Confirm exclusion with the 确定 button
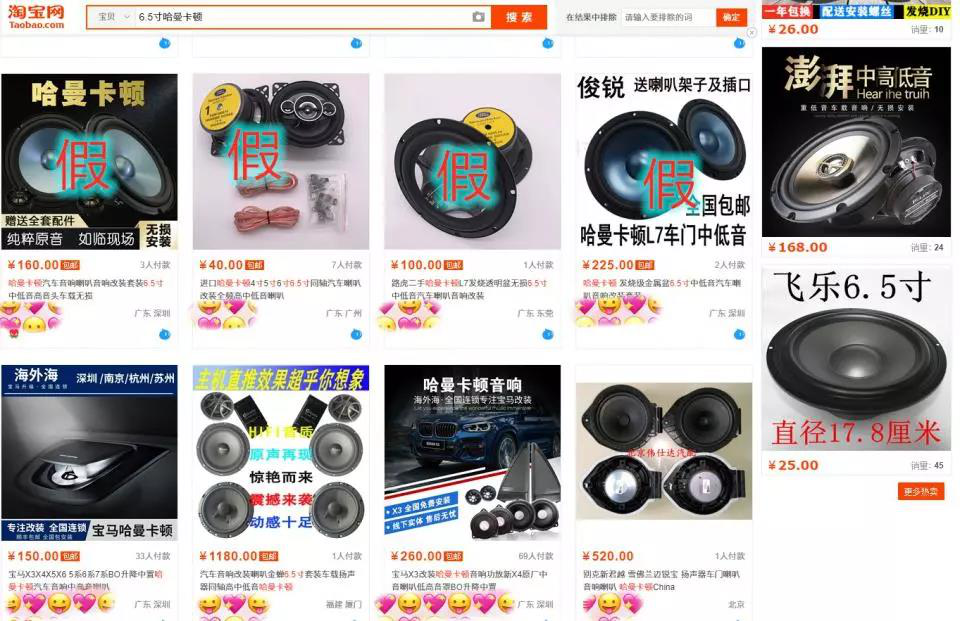Screen dimensions: 960x621 click(732, 17)
